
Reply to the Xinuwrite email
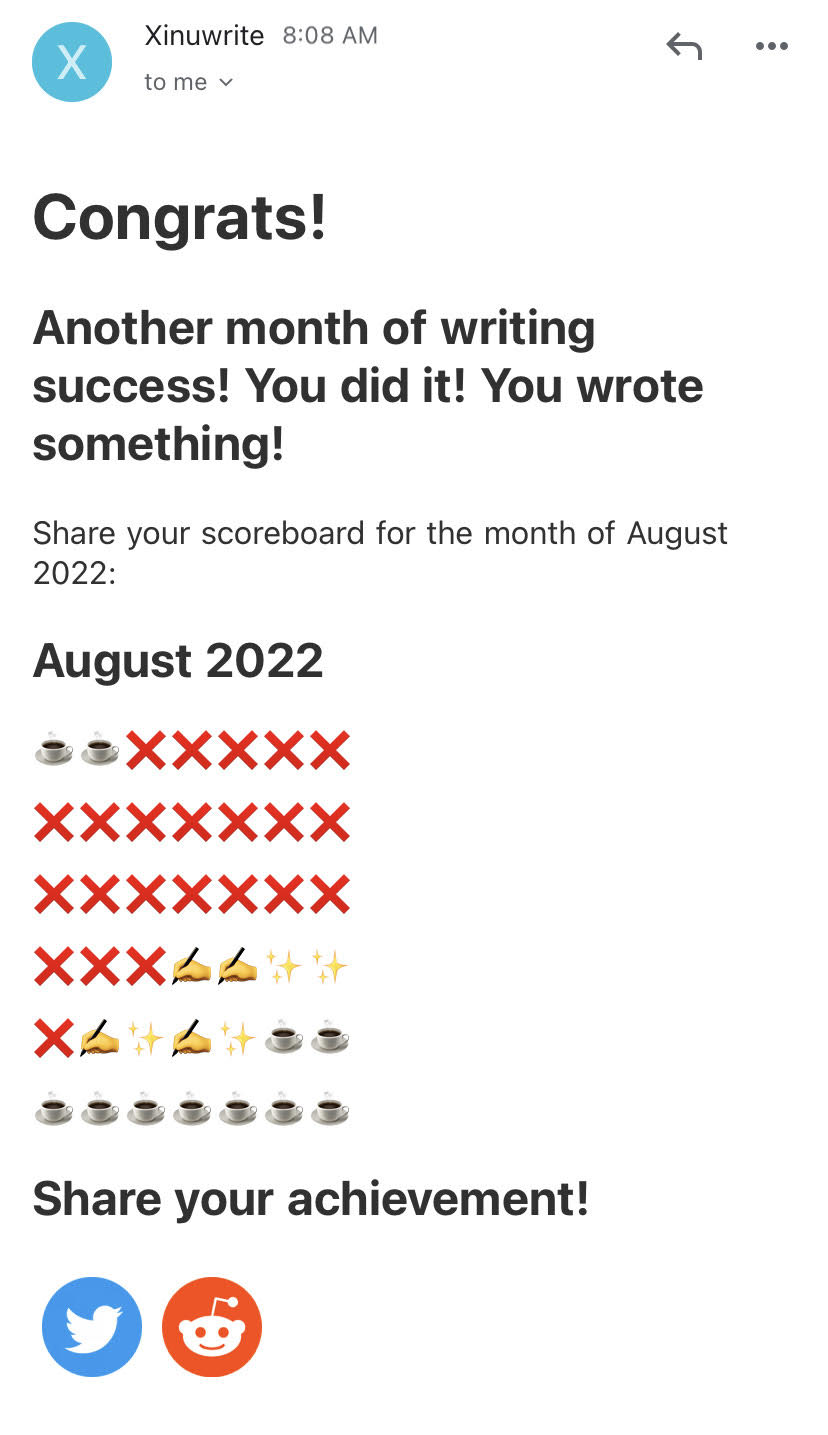684,46
